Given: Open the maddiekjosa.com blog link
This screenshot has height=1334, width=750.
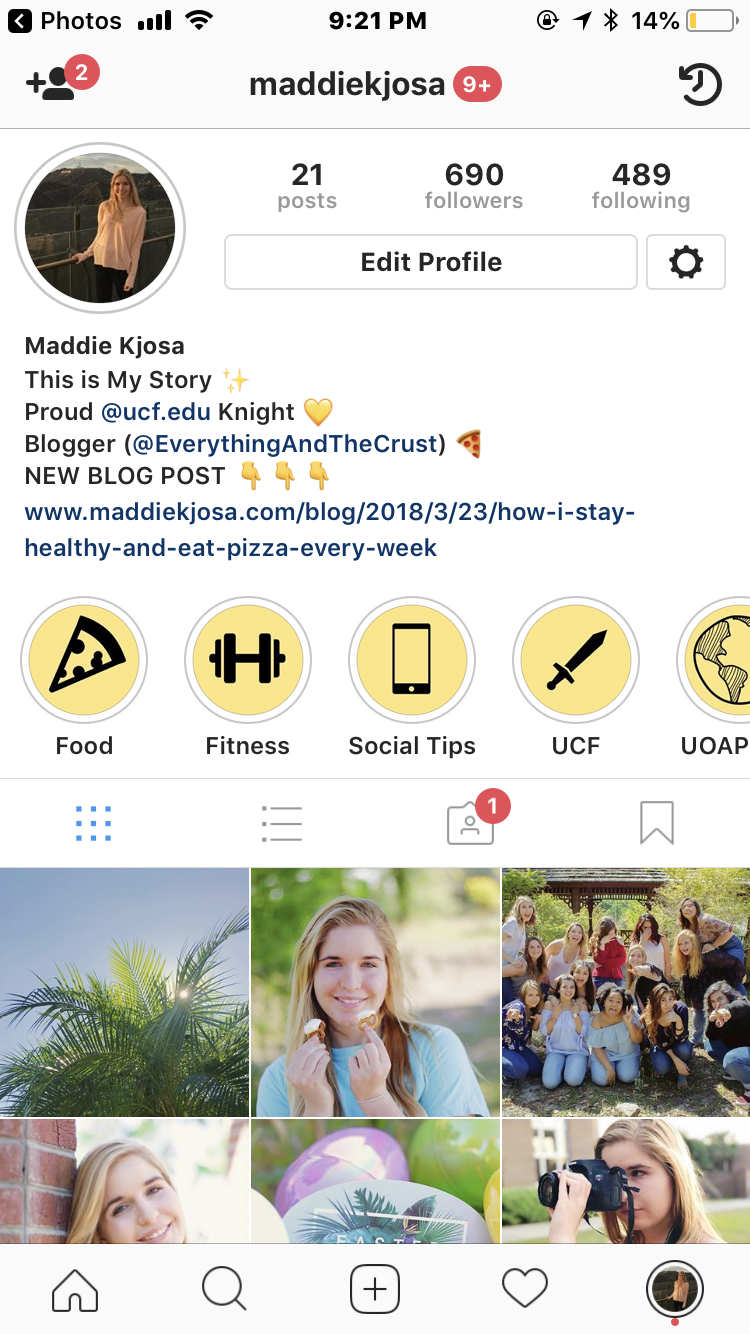Looking at the screenshot, I should [330, 530].
